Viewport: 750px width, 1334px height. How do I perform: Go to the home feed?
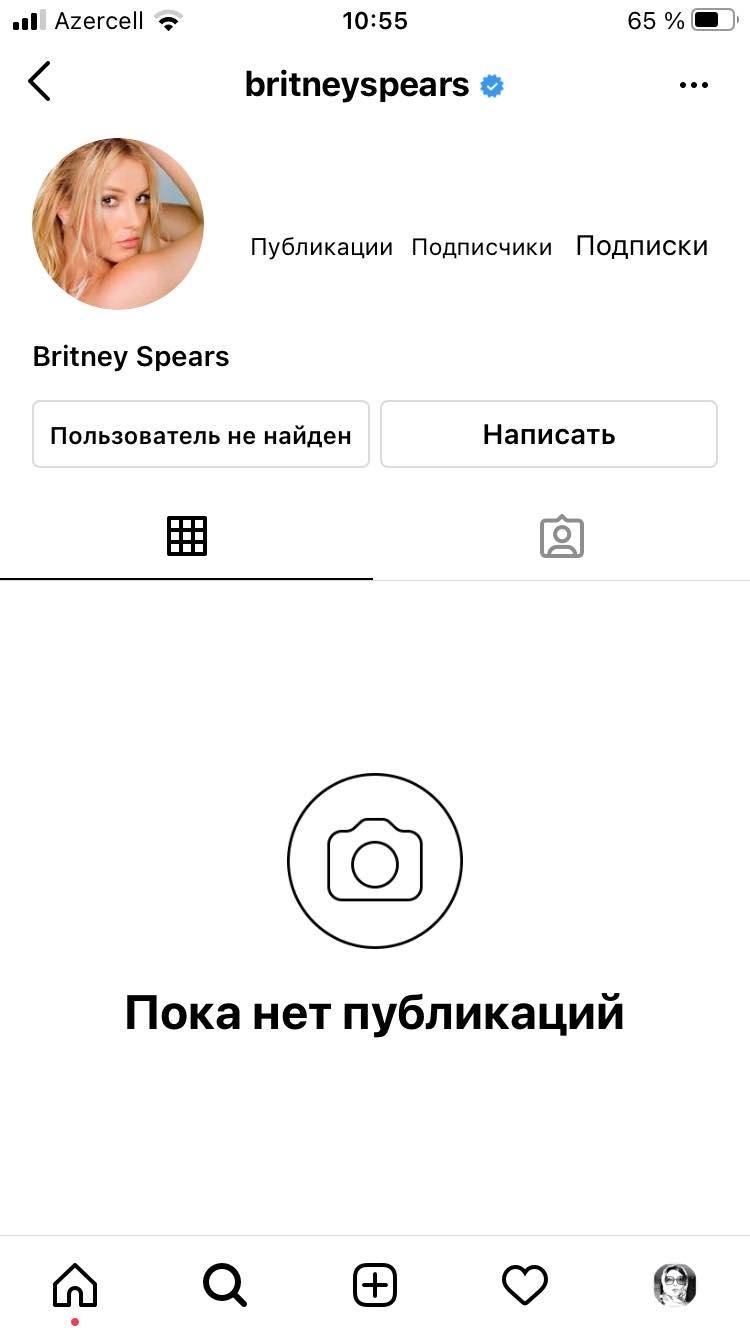click(75, 1285)
